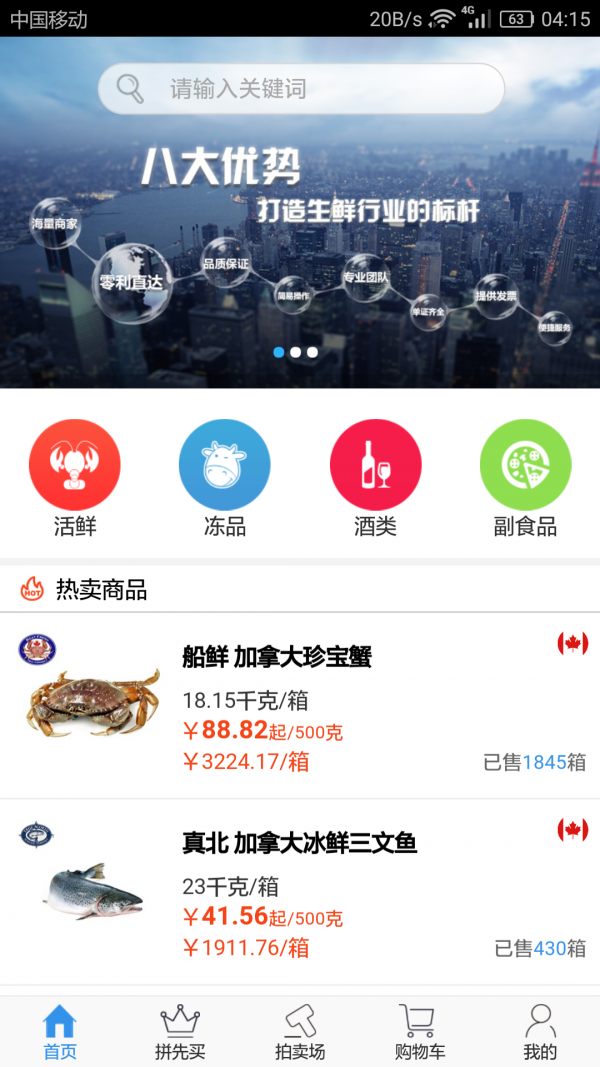Image resolution: width=600 pixels, height=1067 pixels.
Task: Switch to the 首页 tab
Action: coord(60,1032)
